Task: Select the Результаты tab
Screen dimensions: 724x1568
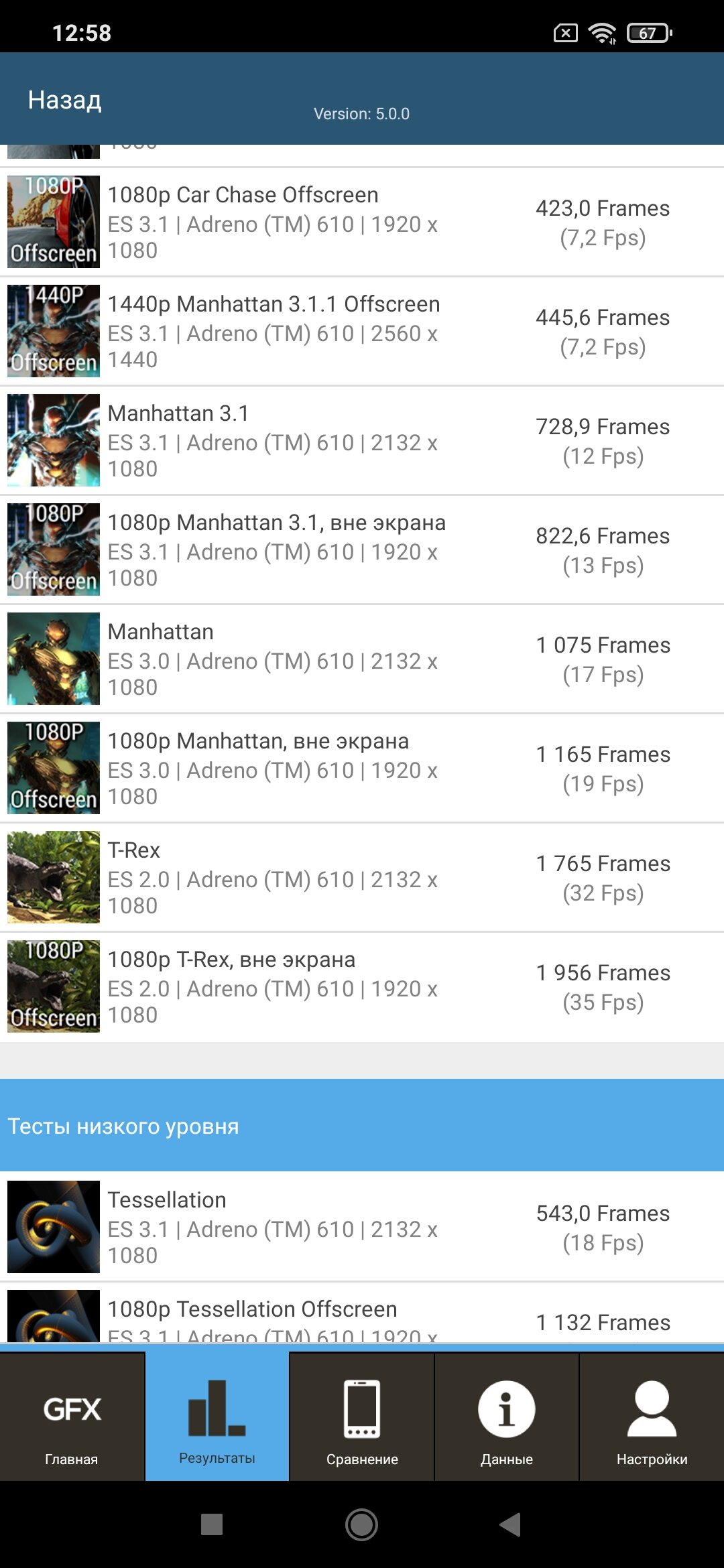Action: pos(217,1417)
